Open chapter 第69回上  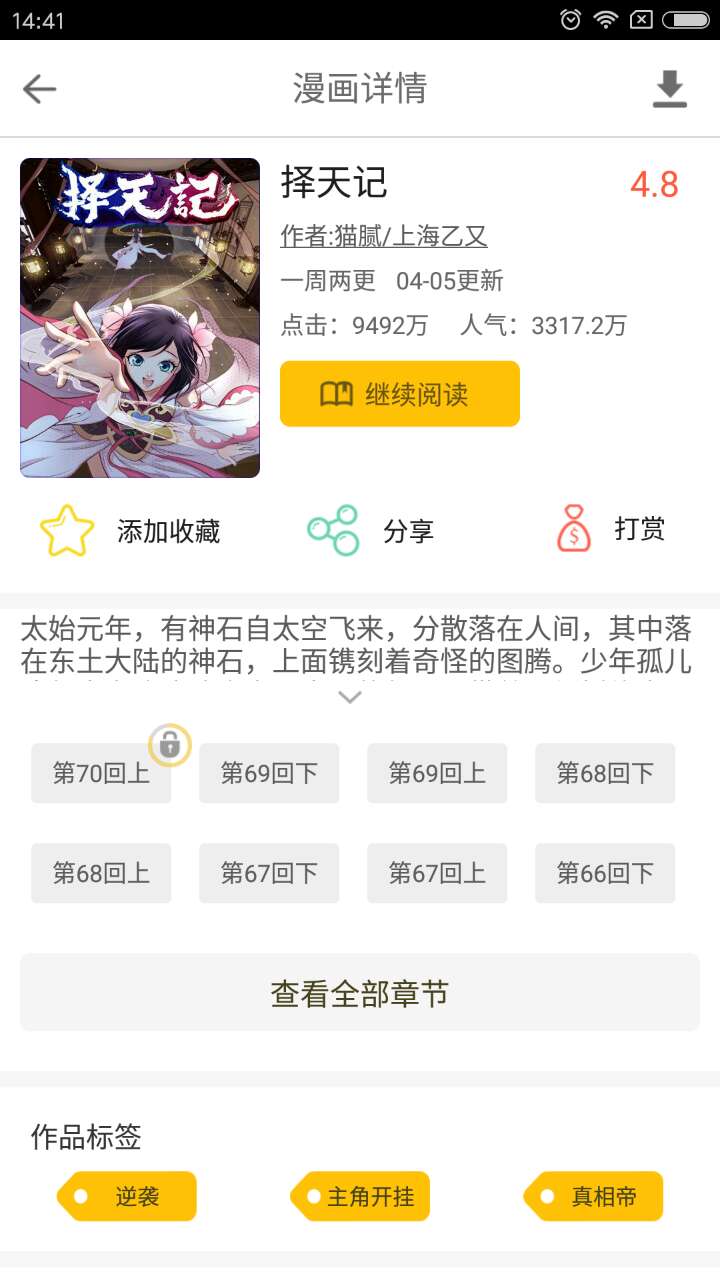[437, 773]
